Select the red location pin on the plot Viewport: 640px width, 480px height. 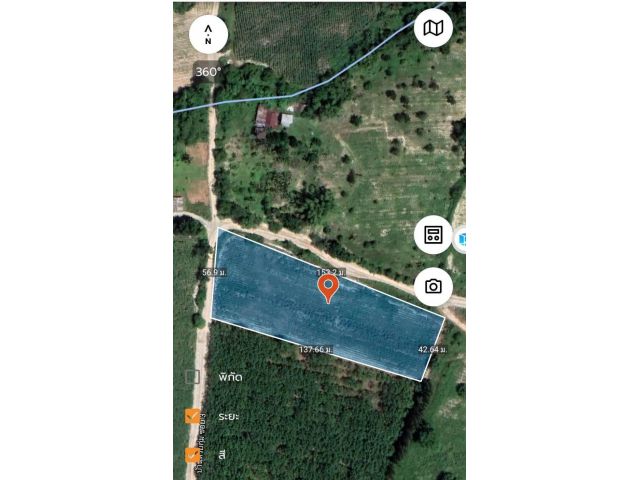tap(328, 288)
